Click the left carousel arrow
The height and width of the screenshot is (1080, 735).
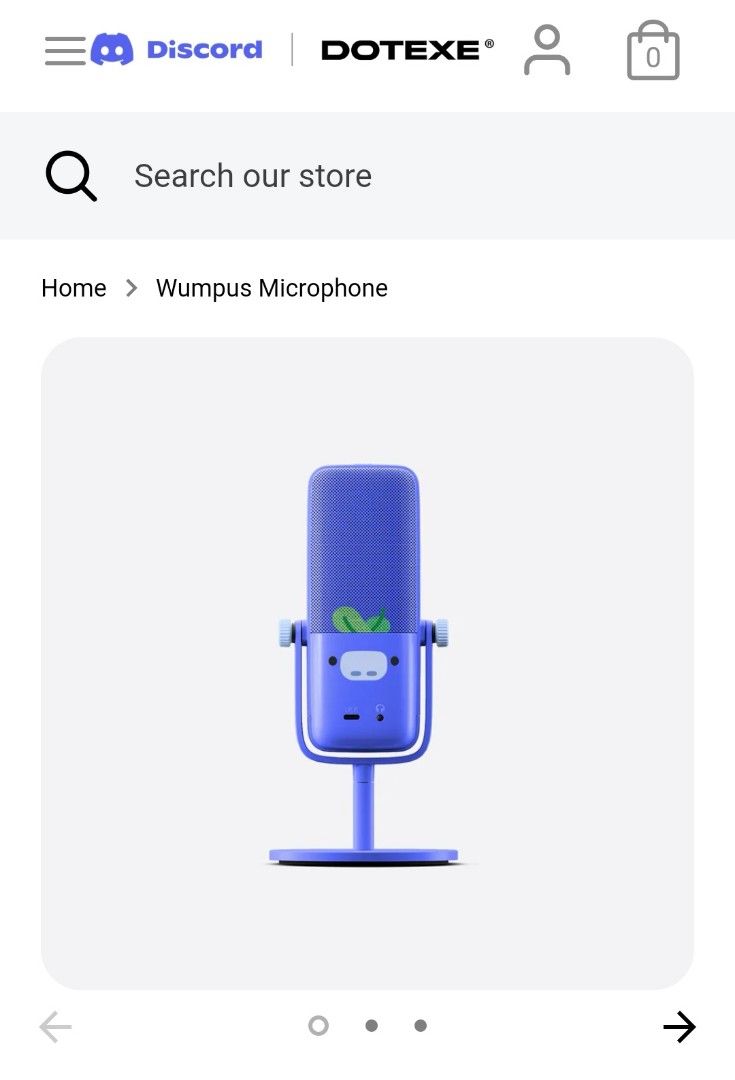coord(55,1026)
